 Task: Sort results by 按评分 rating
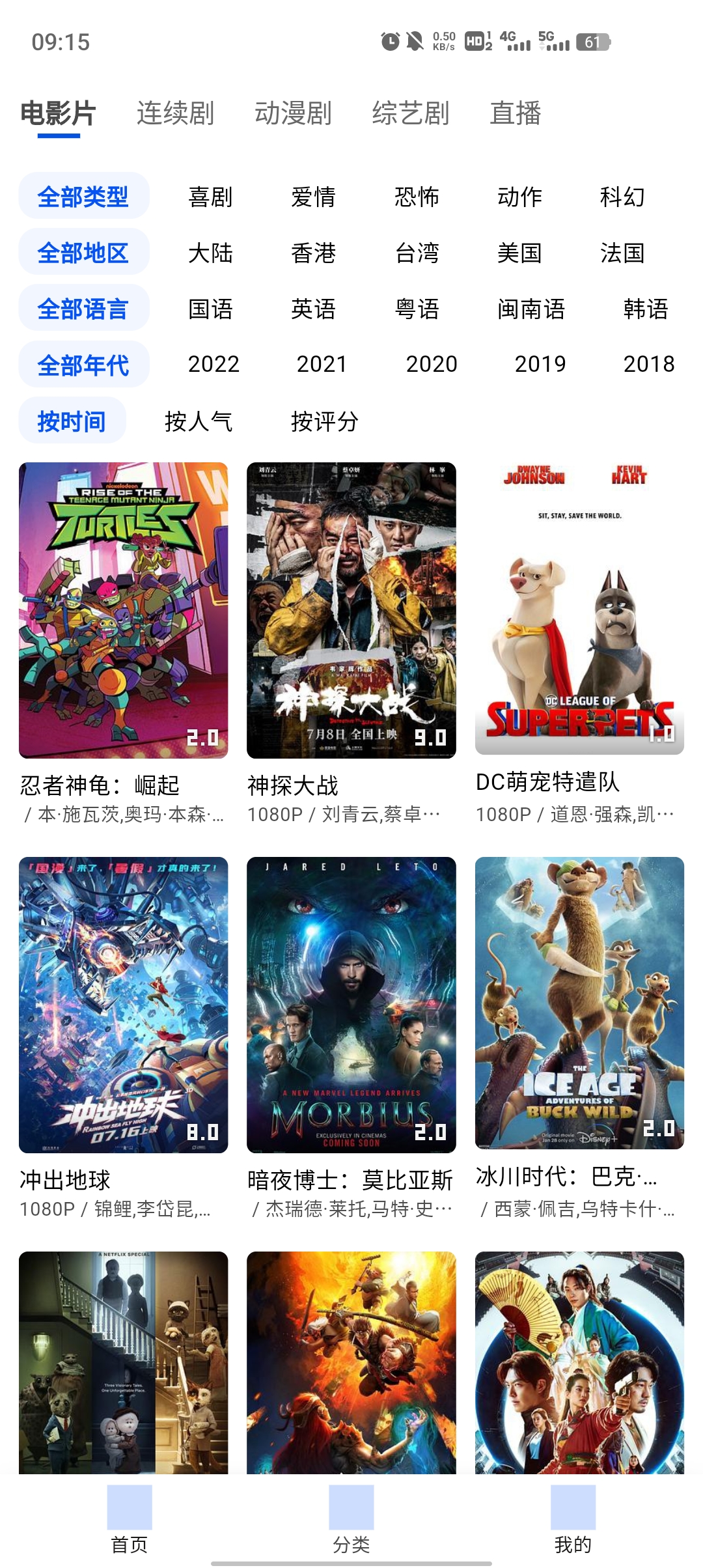click(324, 421)
